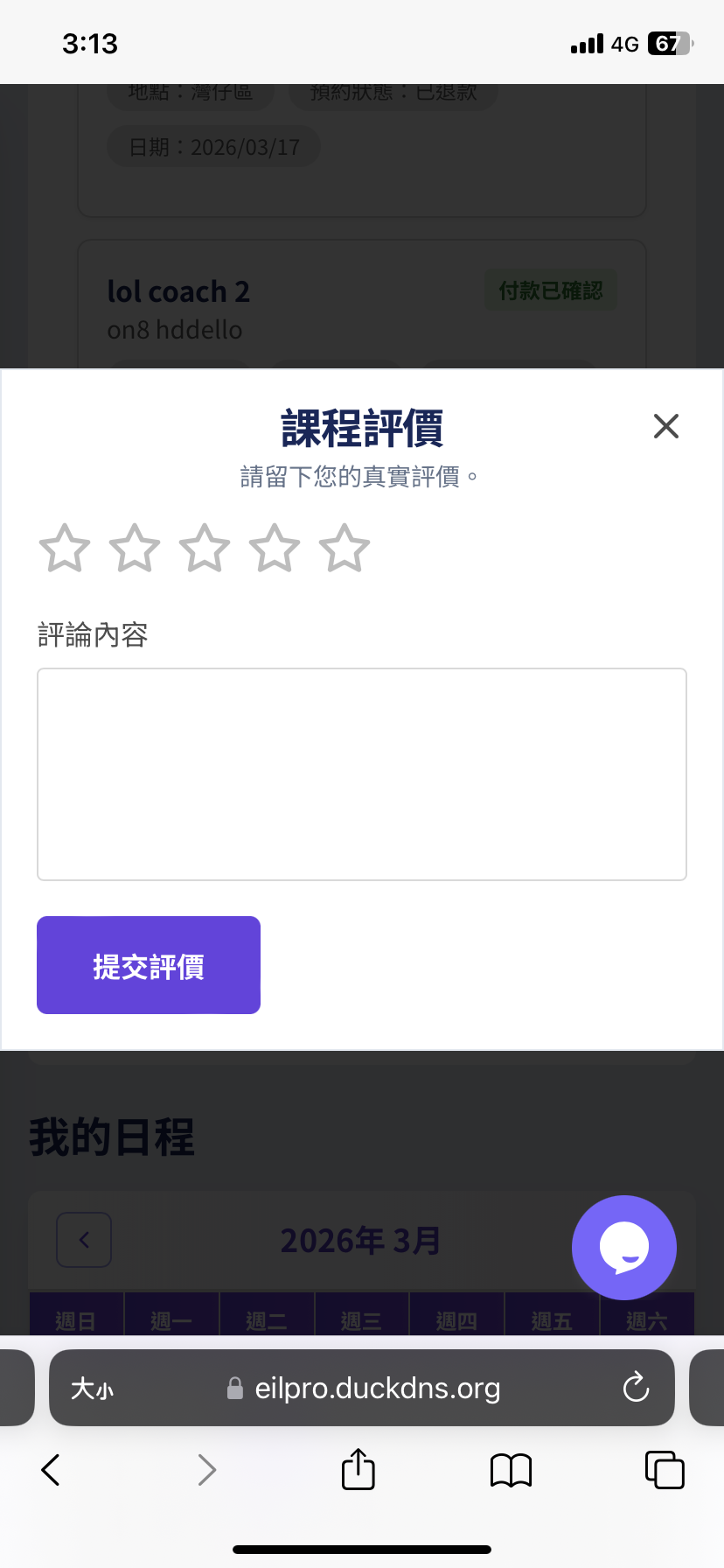Open the share sheet icon
The width and height of the screenshot is (724, 1568).
click(x=358, y=1470)
